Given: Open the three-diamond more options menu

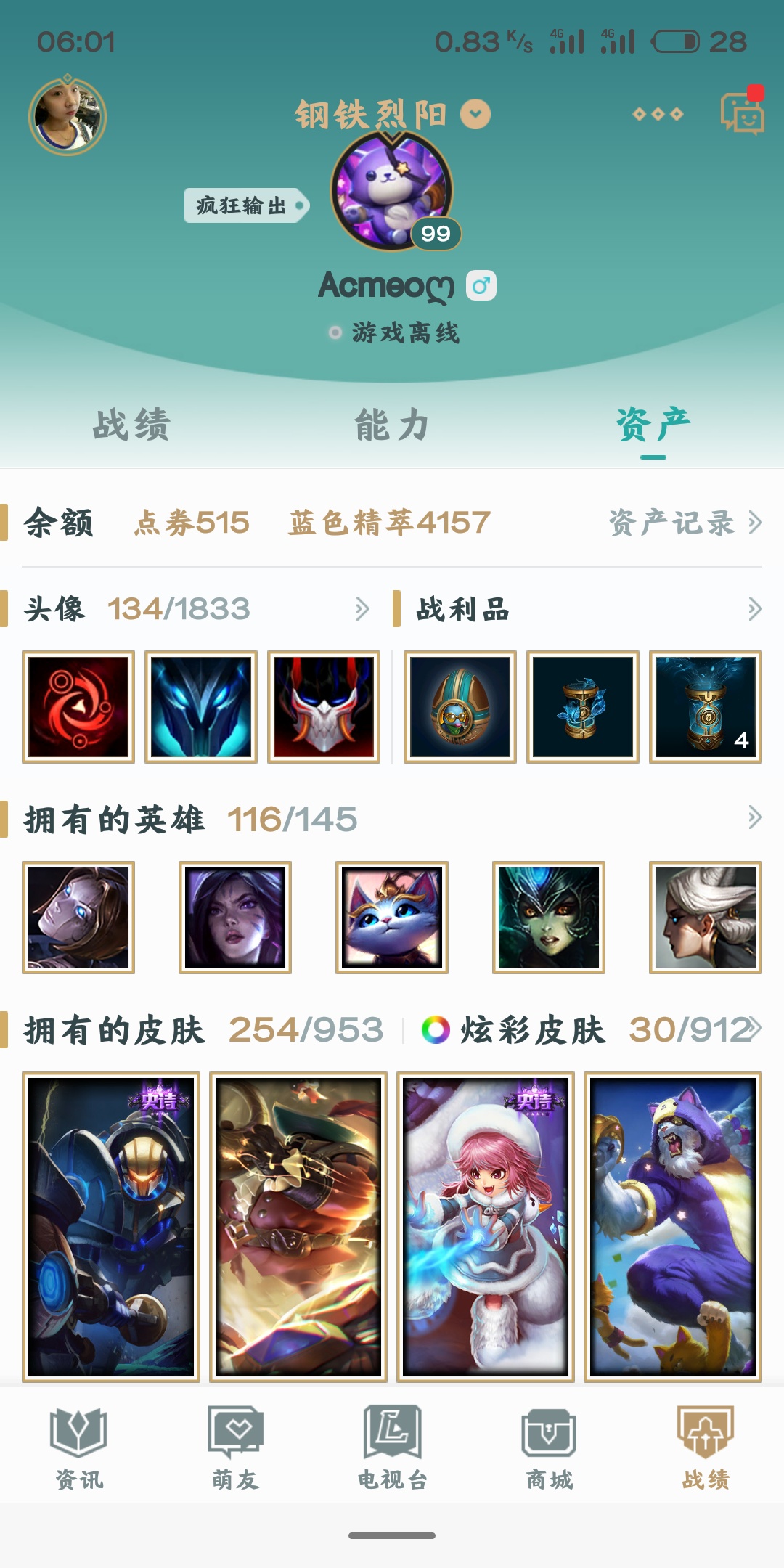Looking at the screenshot, I should point(658,114).
